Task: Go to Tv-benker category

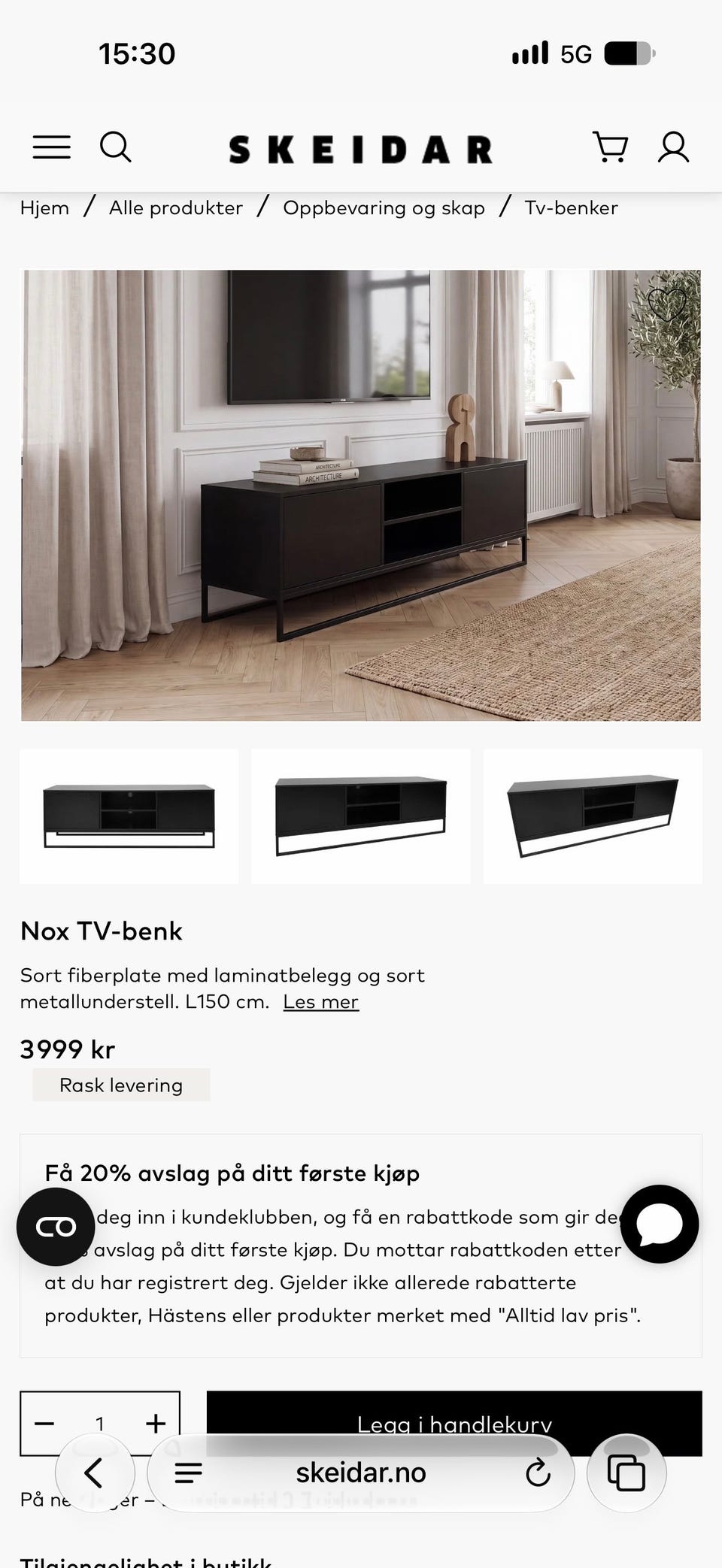Action: pyautogui.click(x=571, y=208)
